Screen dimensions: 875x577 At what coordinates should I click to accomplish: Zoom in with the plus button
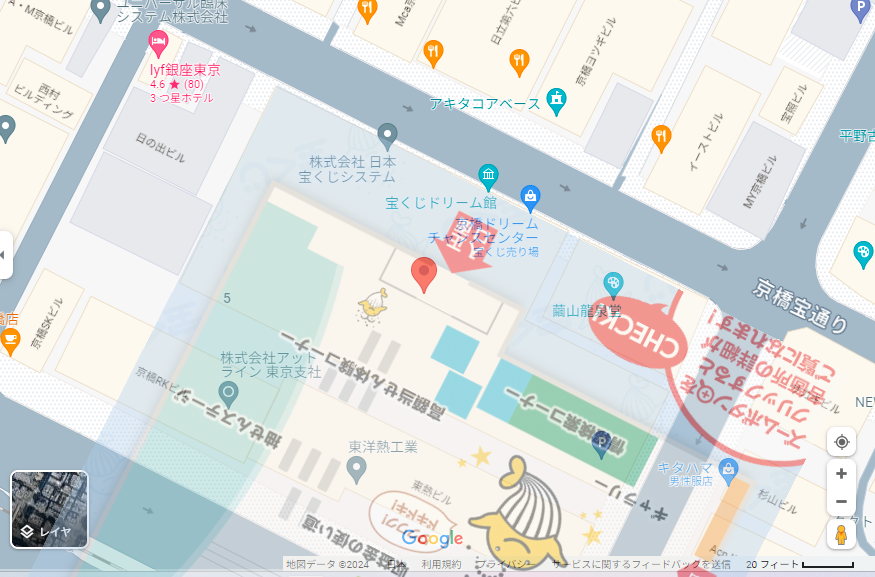[x=841, y=473]
